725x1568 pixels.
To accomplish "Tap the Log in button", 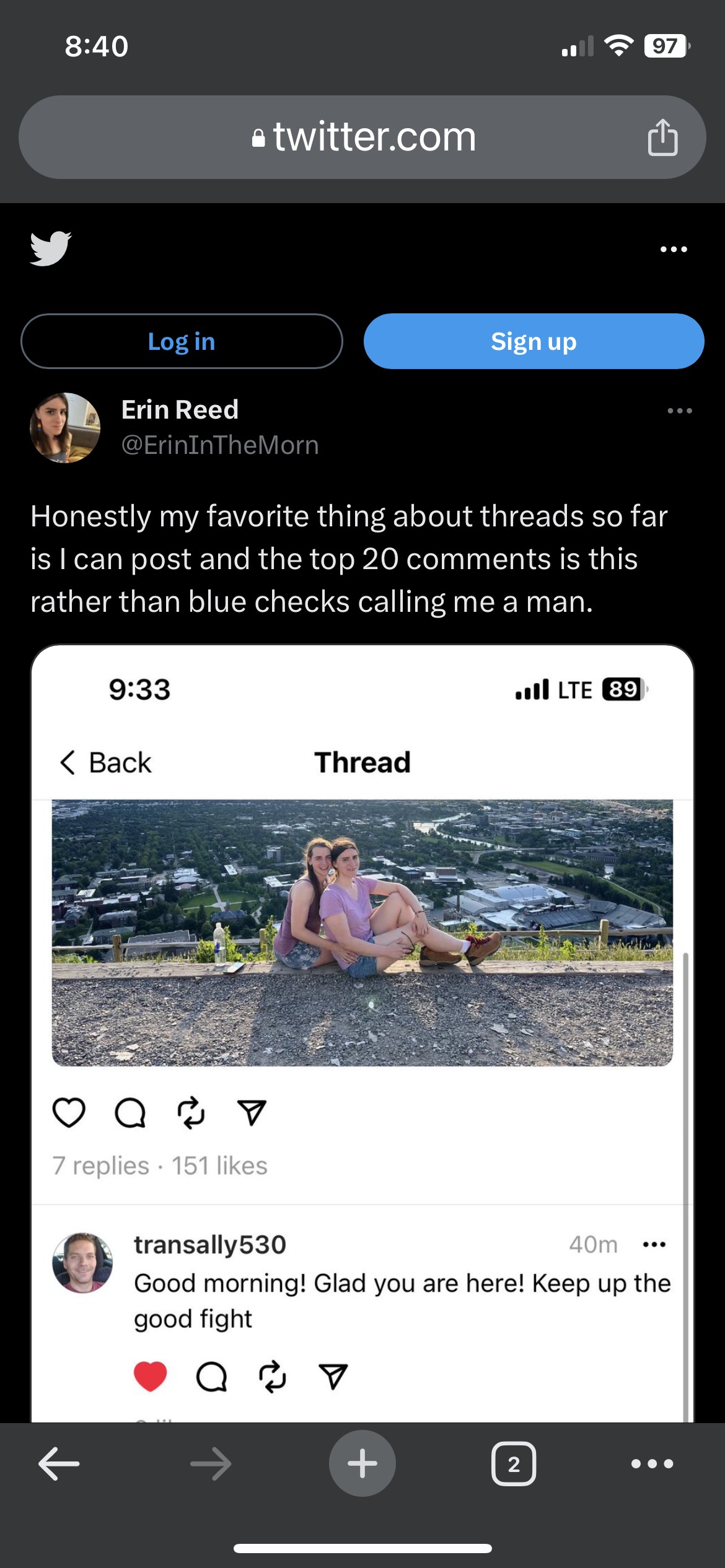I will click(x=182, y=341).
